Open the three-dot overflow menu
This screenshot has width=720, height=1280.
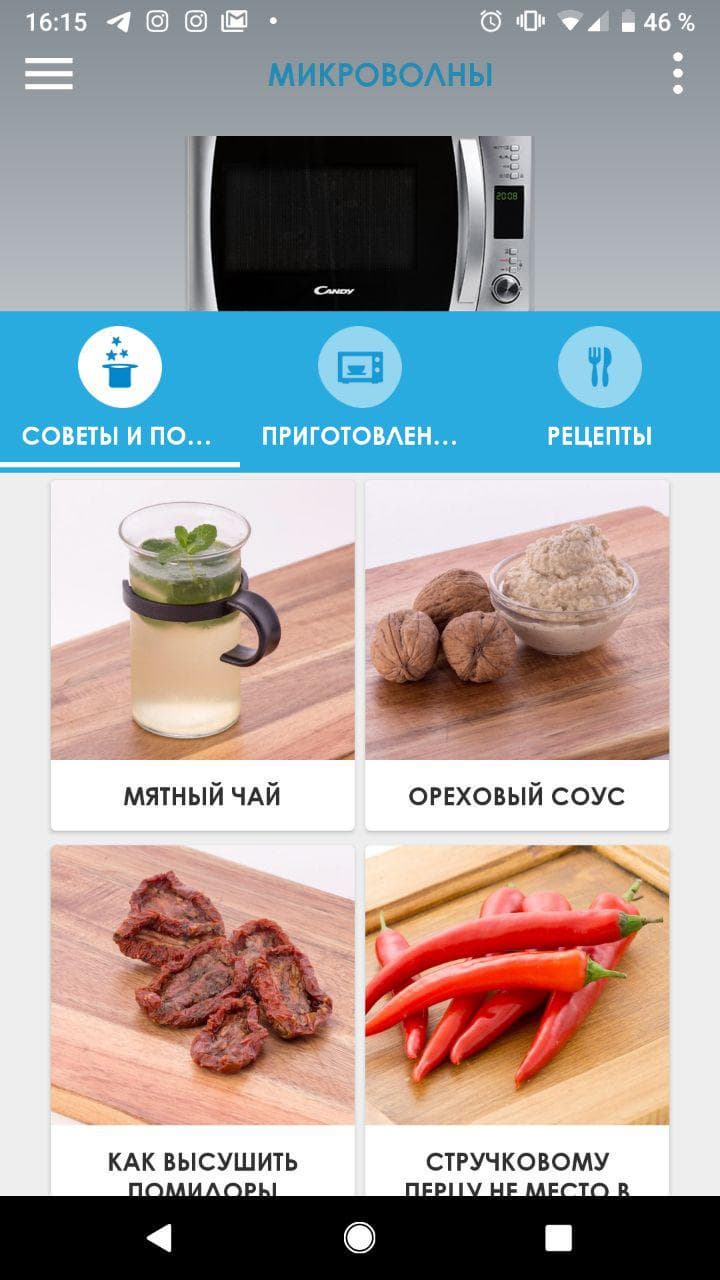(x=678, y=74)
